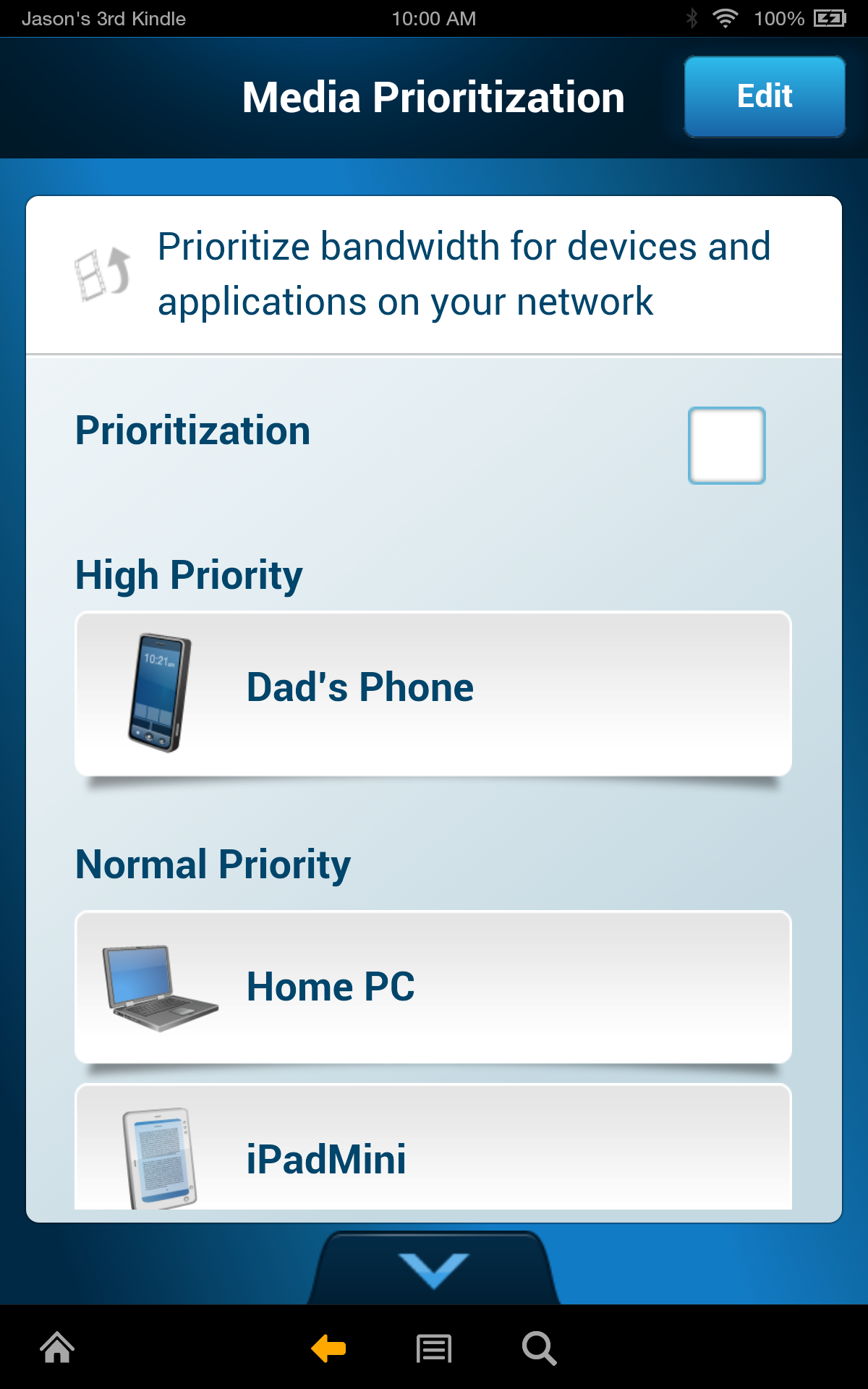Check the battery charging indicator
868x1389 pixels.
(830, 18)
